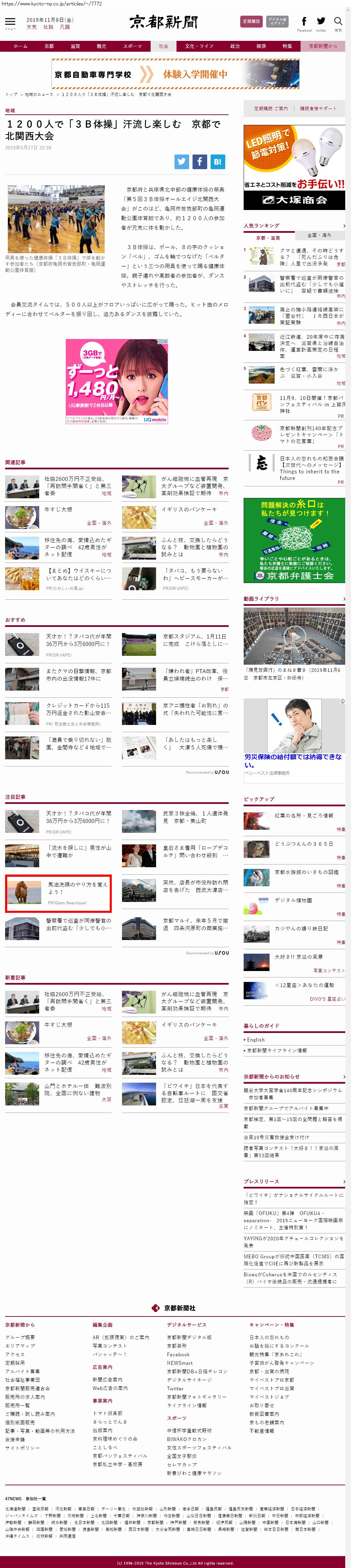Image resolution: width=351 pixels, height=1568 pixels.
Task: Open the 京都自動車専門学校 banner ad
Action: pos(175,74)
